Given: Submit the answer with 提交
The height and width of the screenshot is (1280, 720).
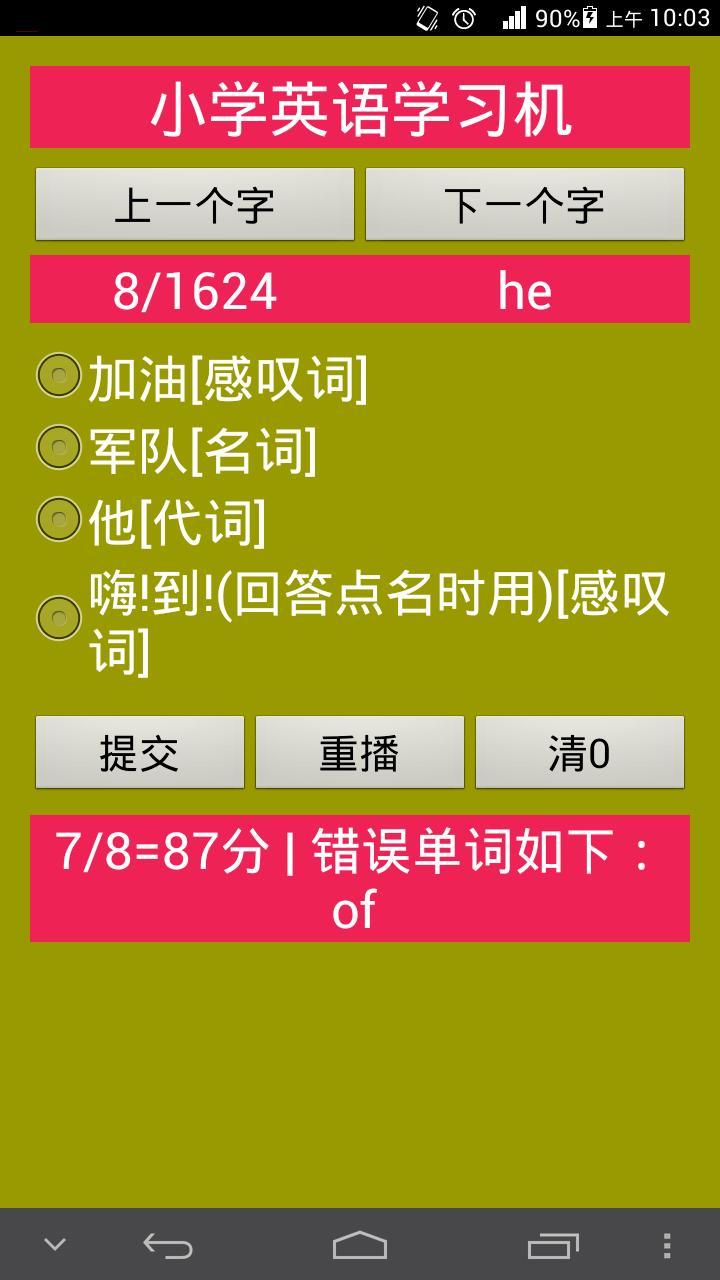Looking at the screenshot, I should click(140, 752).
